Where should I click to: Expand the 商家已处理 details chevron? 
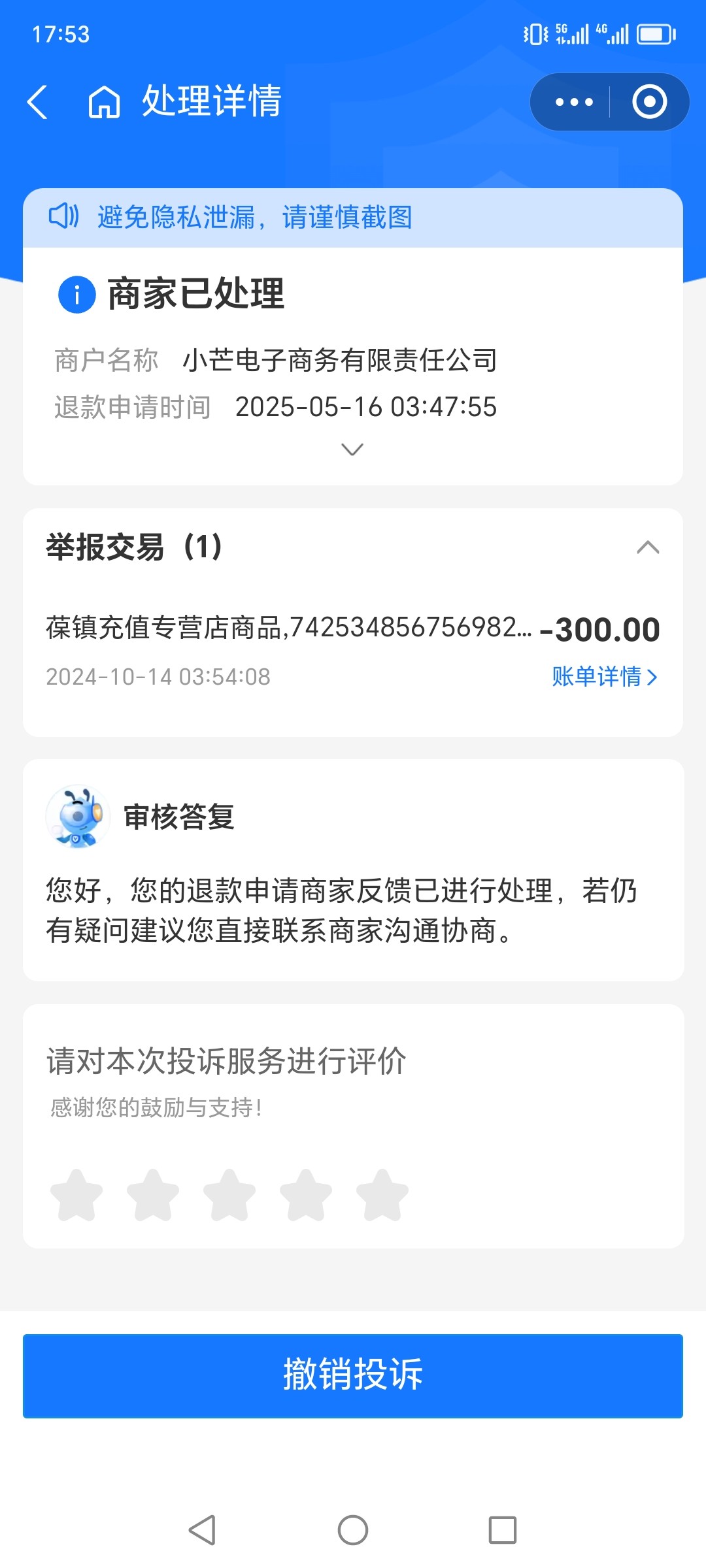(352, 449)
